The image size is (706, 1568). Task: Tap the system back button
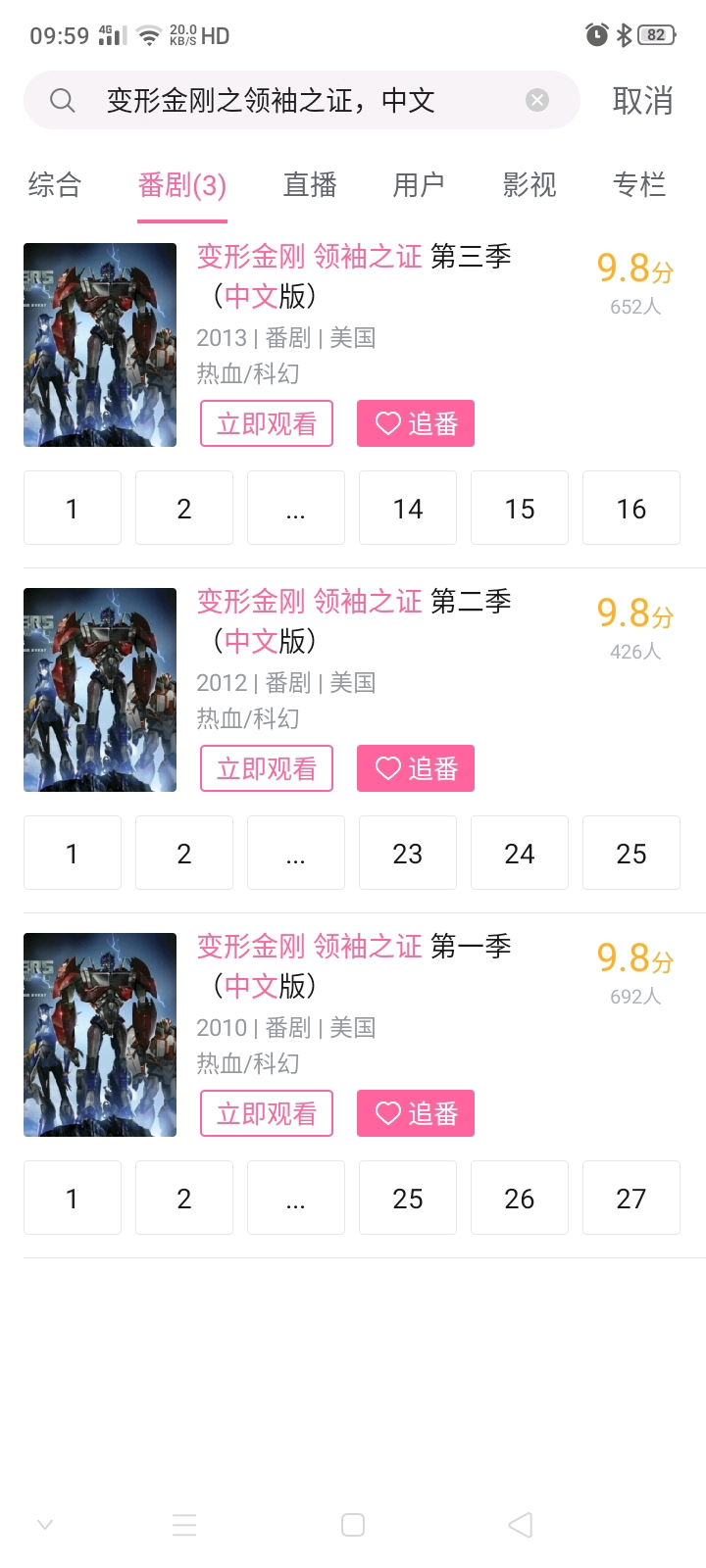521,1525
